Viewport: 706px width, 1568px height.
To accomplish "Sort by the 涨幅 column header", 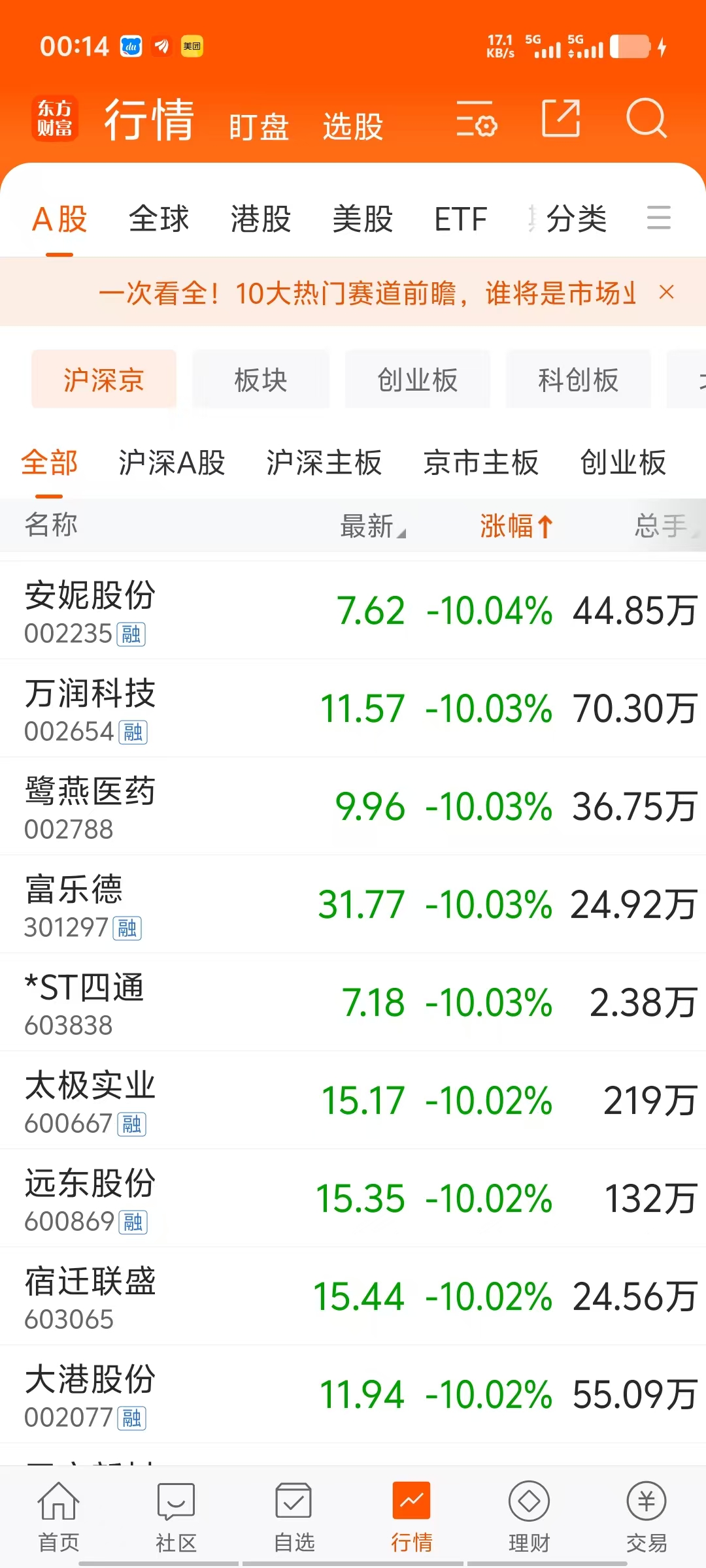I will [517, 525].
